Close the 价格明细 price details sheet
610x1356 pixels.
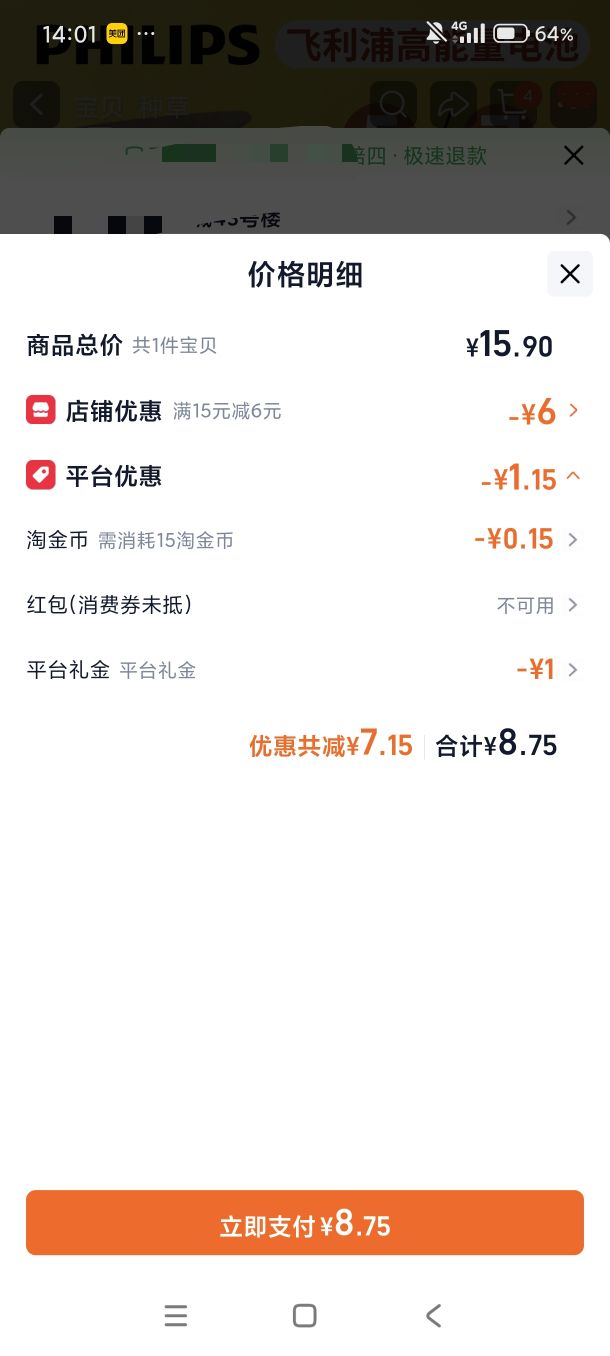coord(570,274)
